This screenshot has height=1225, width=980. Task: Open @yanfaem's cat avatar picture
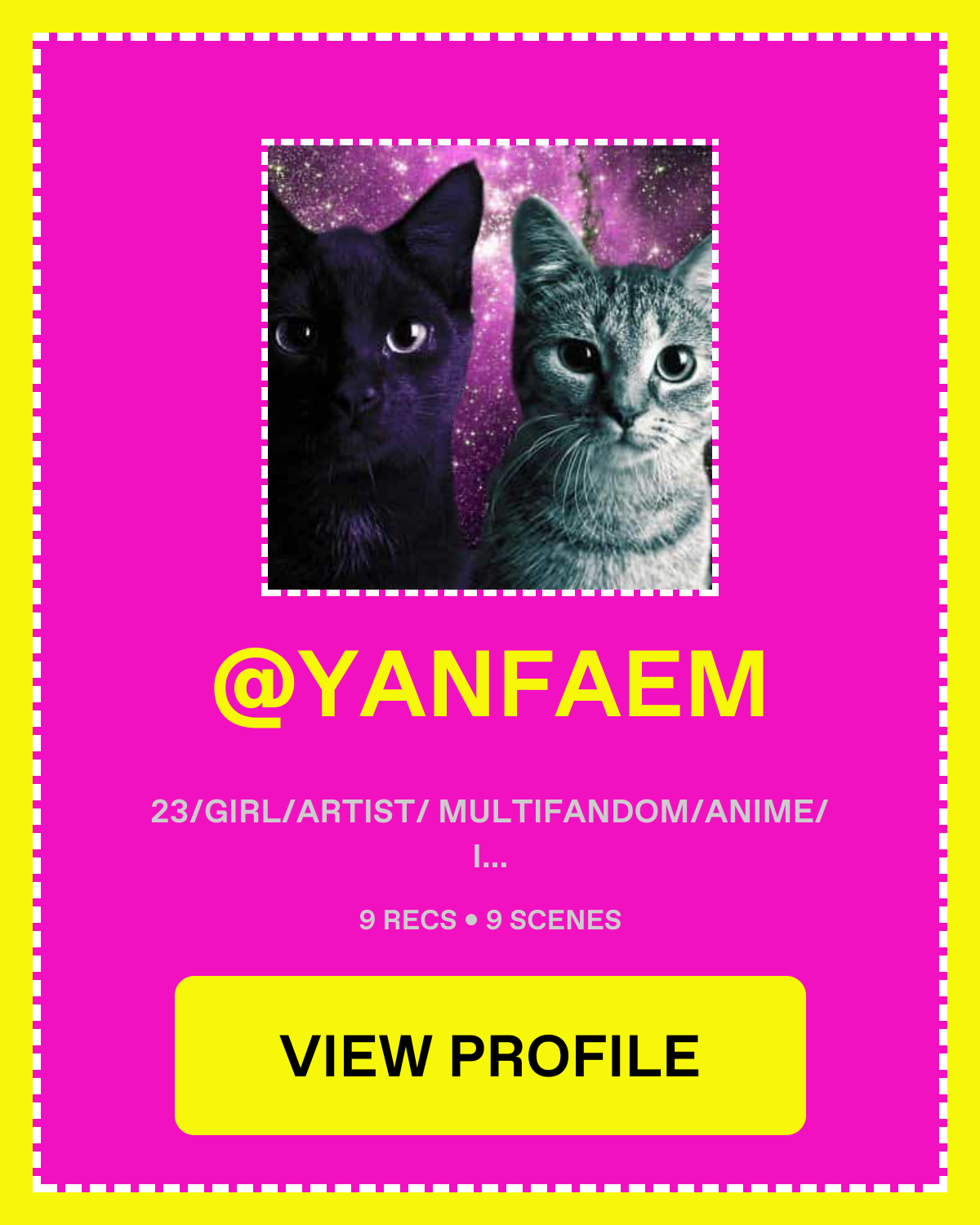(490, 367)
